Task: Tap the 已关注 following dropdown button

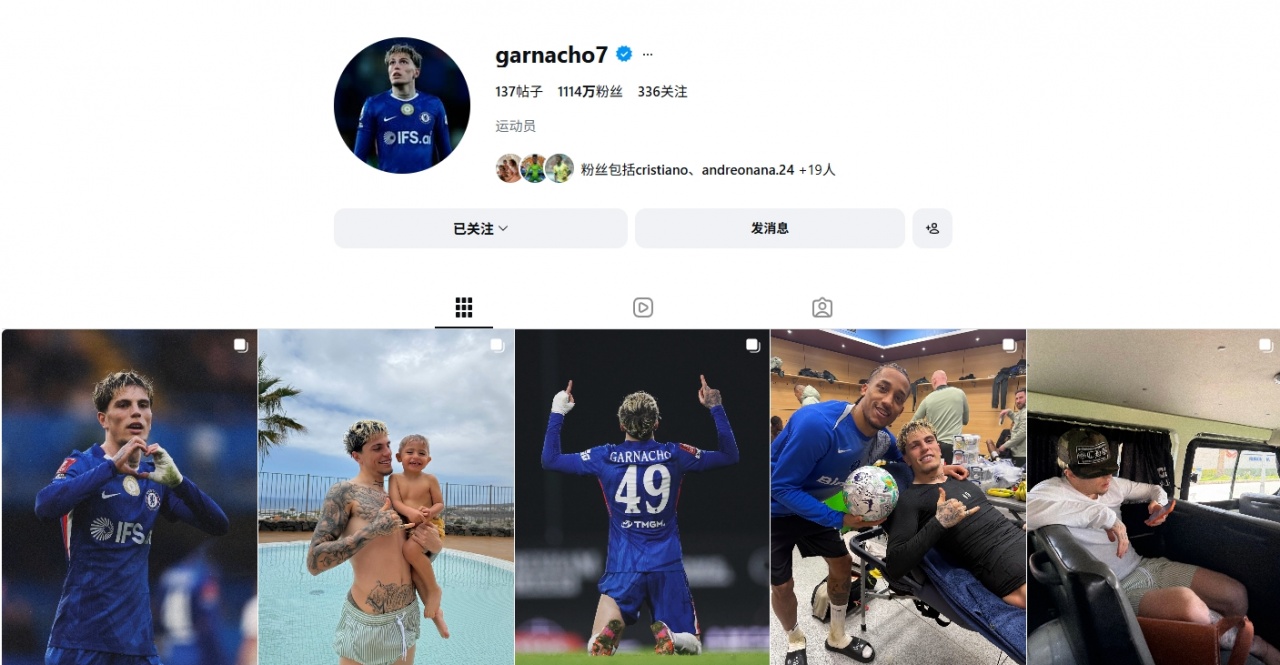Action: click(x=480, y=228)
